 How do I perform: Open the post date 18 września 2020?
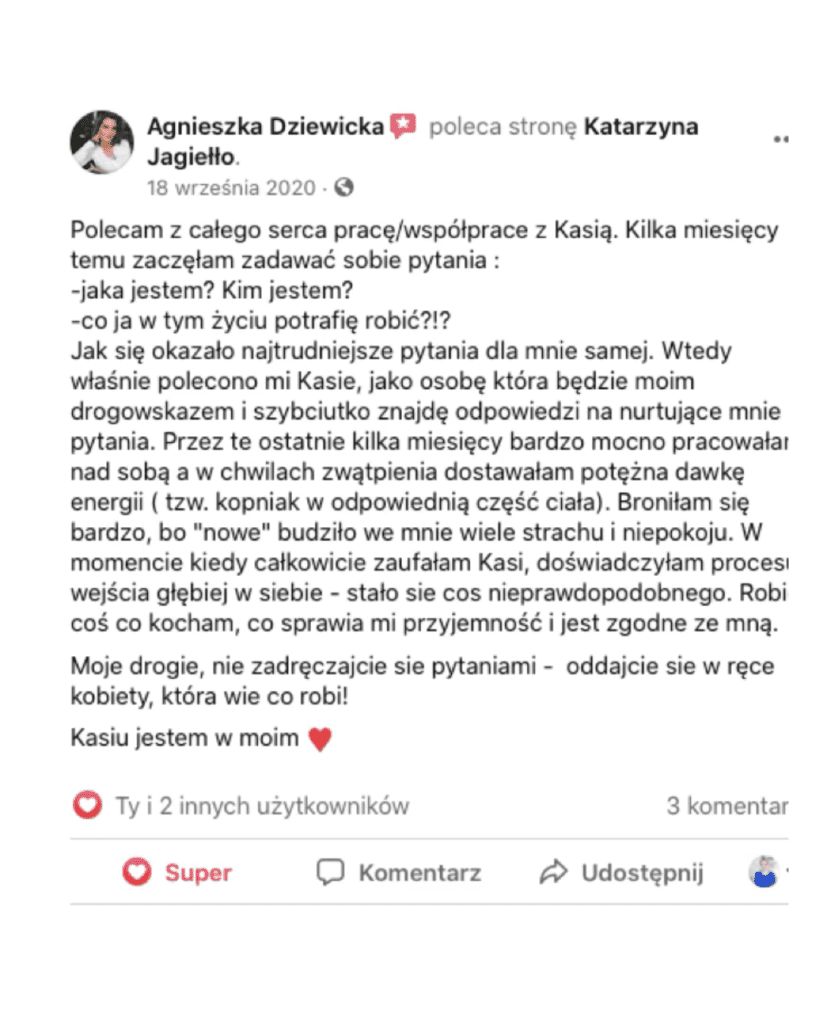[231, 187]
